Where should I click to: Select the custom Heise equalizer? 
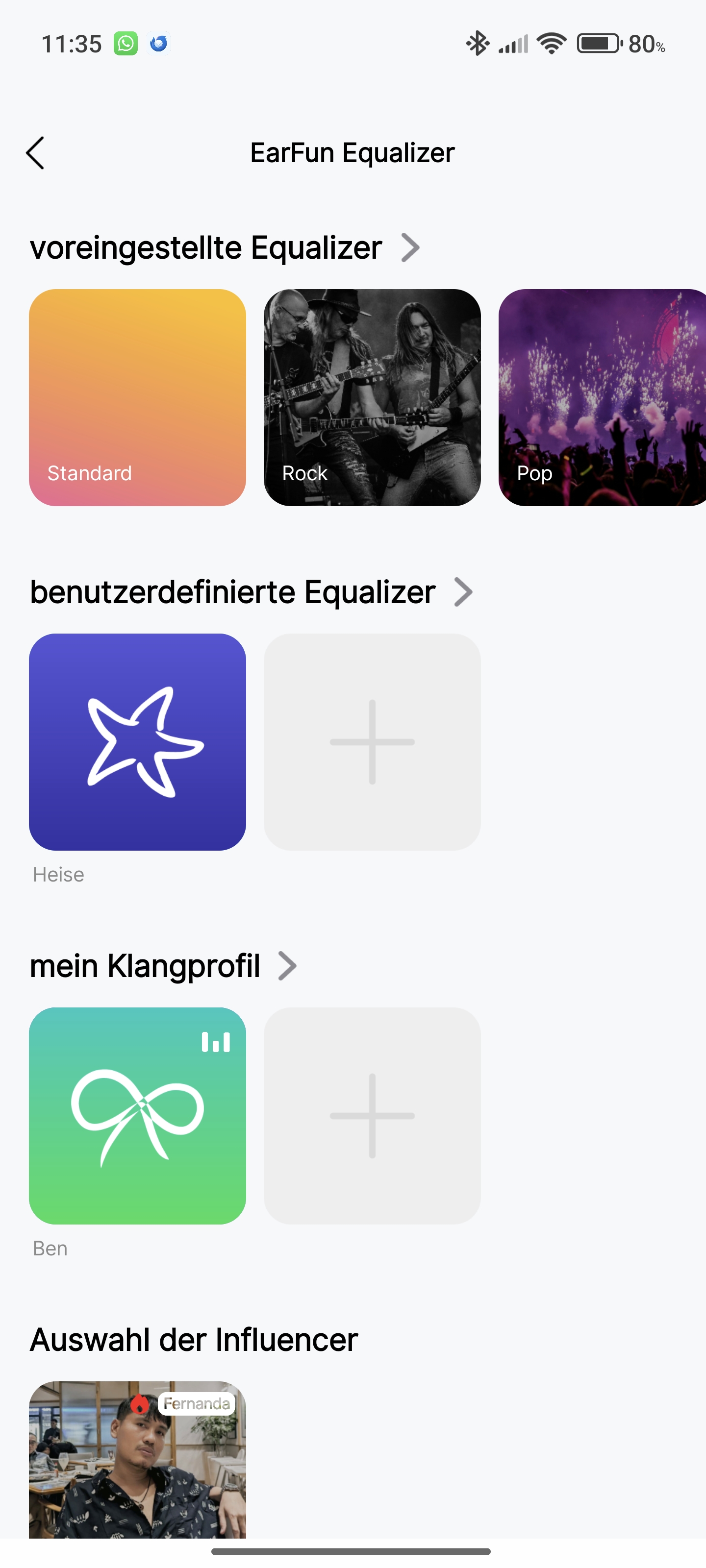(138, 741)
